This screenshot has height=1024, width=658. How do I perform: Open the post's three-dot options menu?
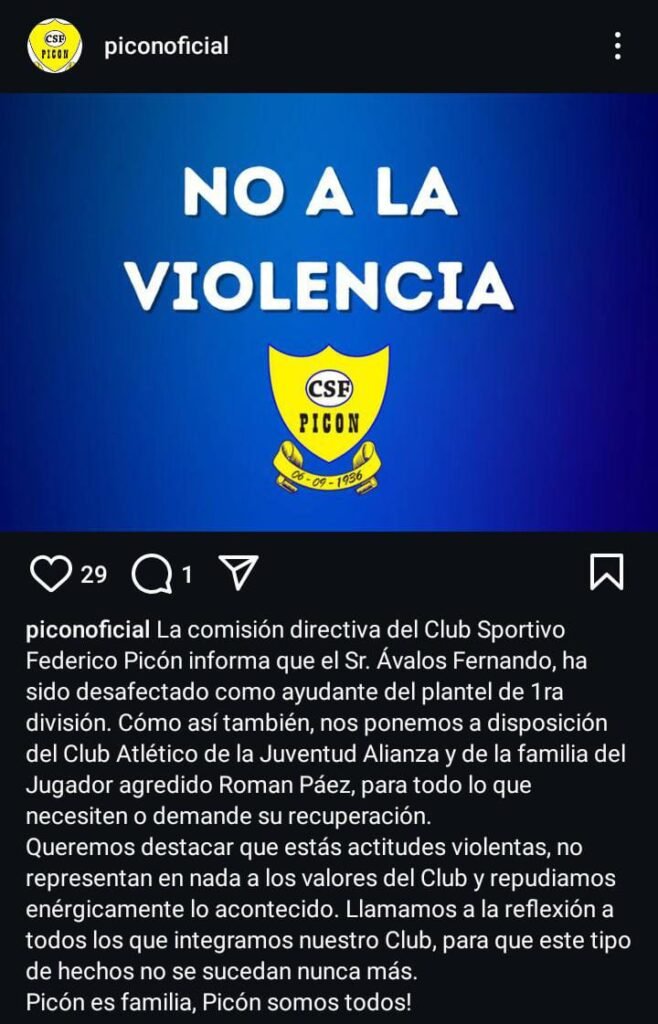[618, 46]
